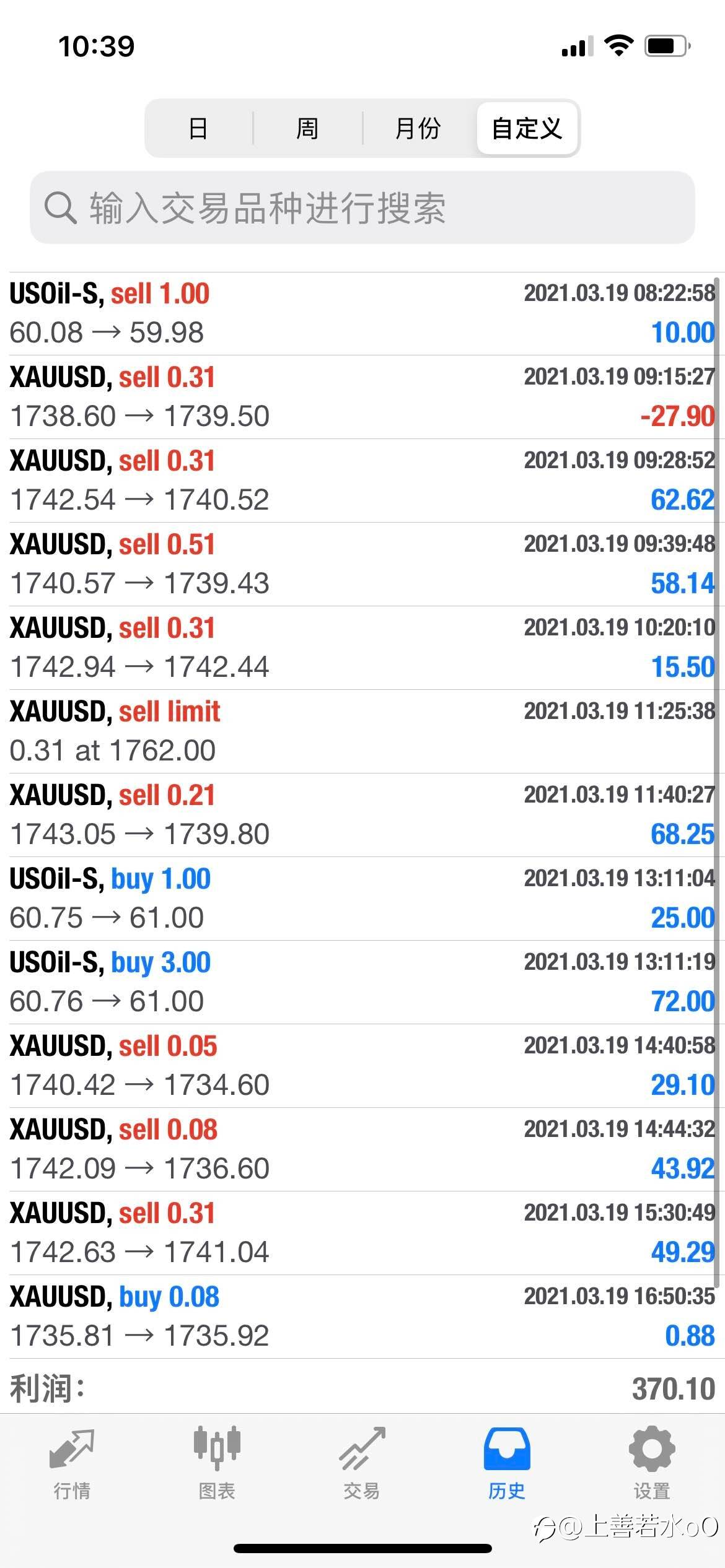
Task: Switch to the 日 period tab
Action: [198, 128]
